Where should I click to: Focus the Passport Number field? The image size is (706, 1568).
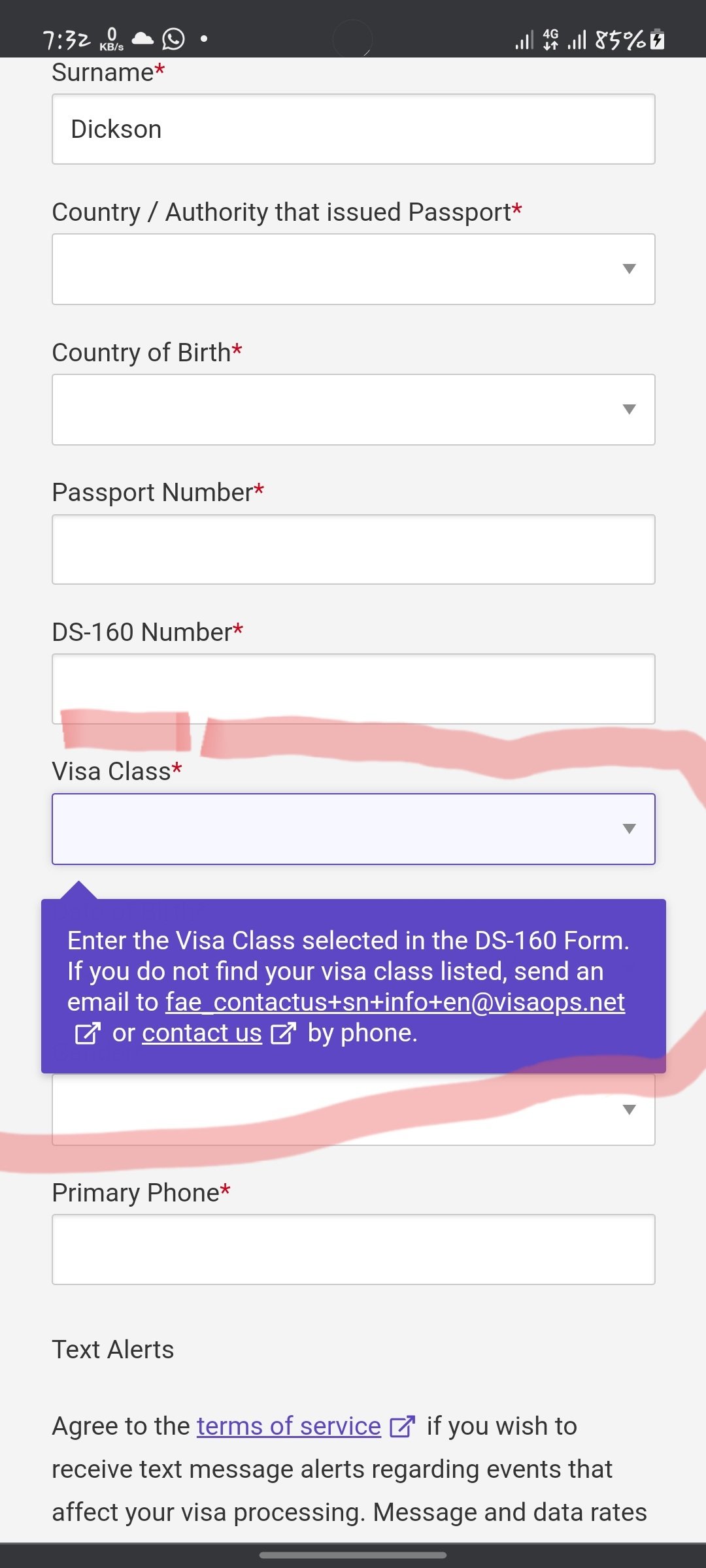(353, 549)
